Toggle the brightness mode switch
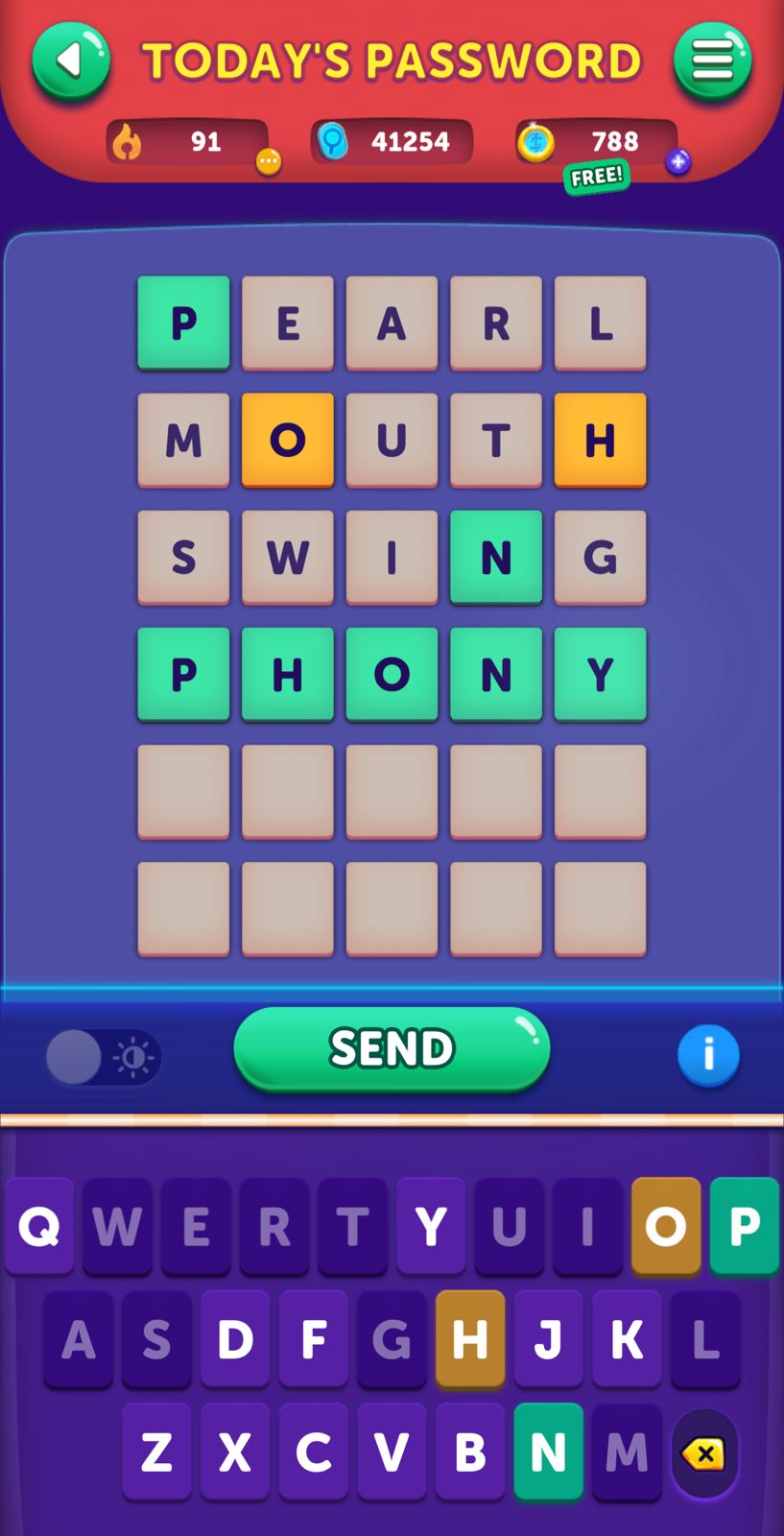 103,1057
